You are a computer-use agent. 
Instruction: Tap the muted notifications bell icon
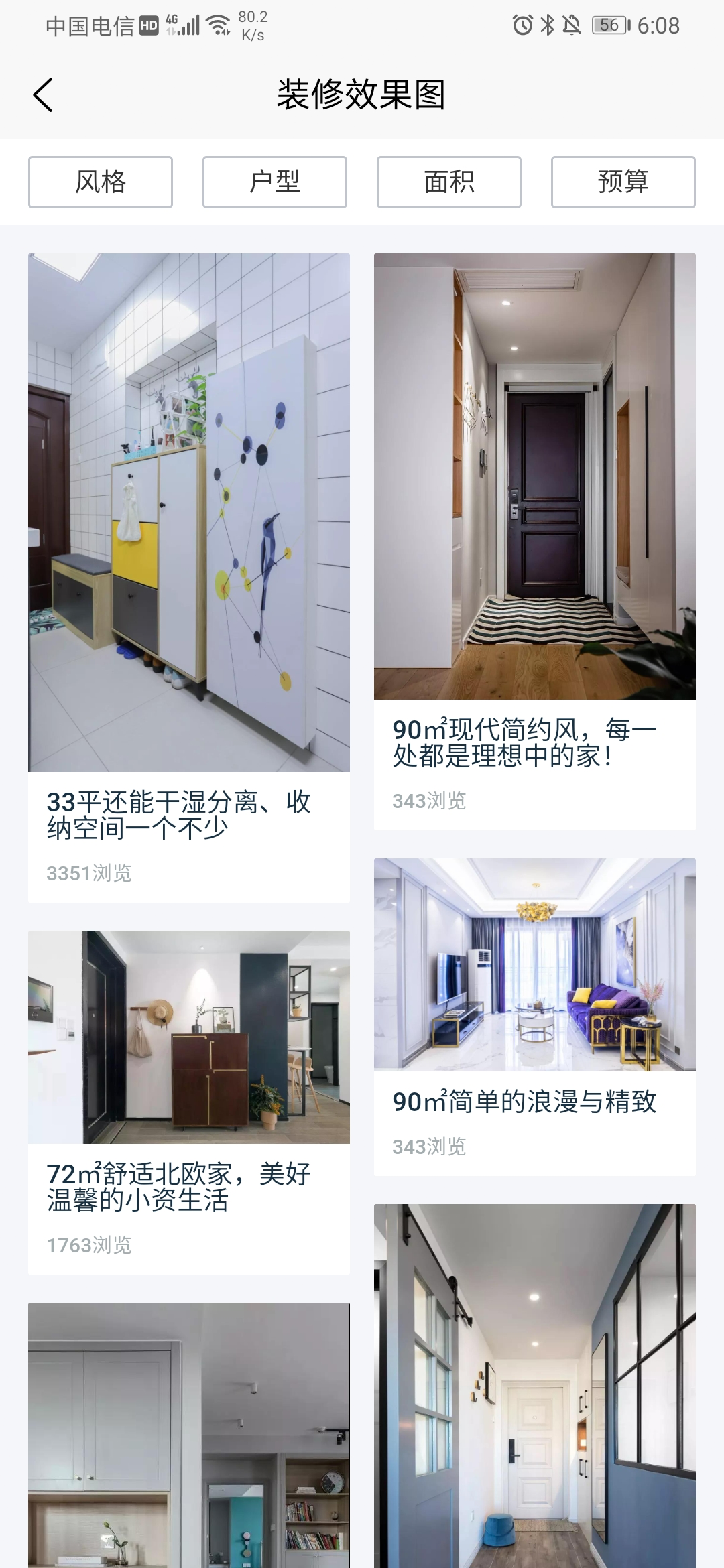tap(571, 24)
